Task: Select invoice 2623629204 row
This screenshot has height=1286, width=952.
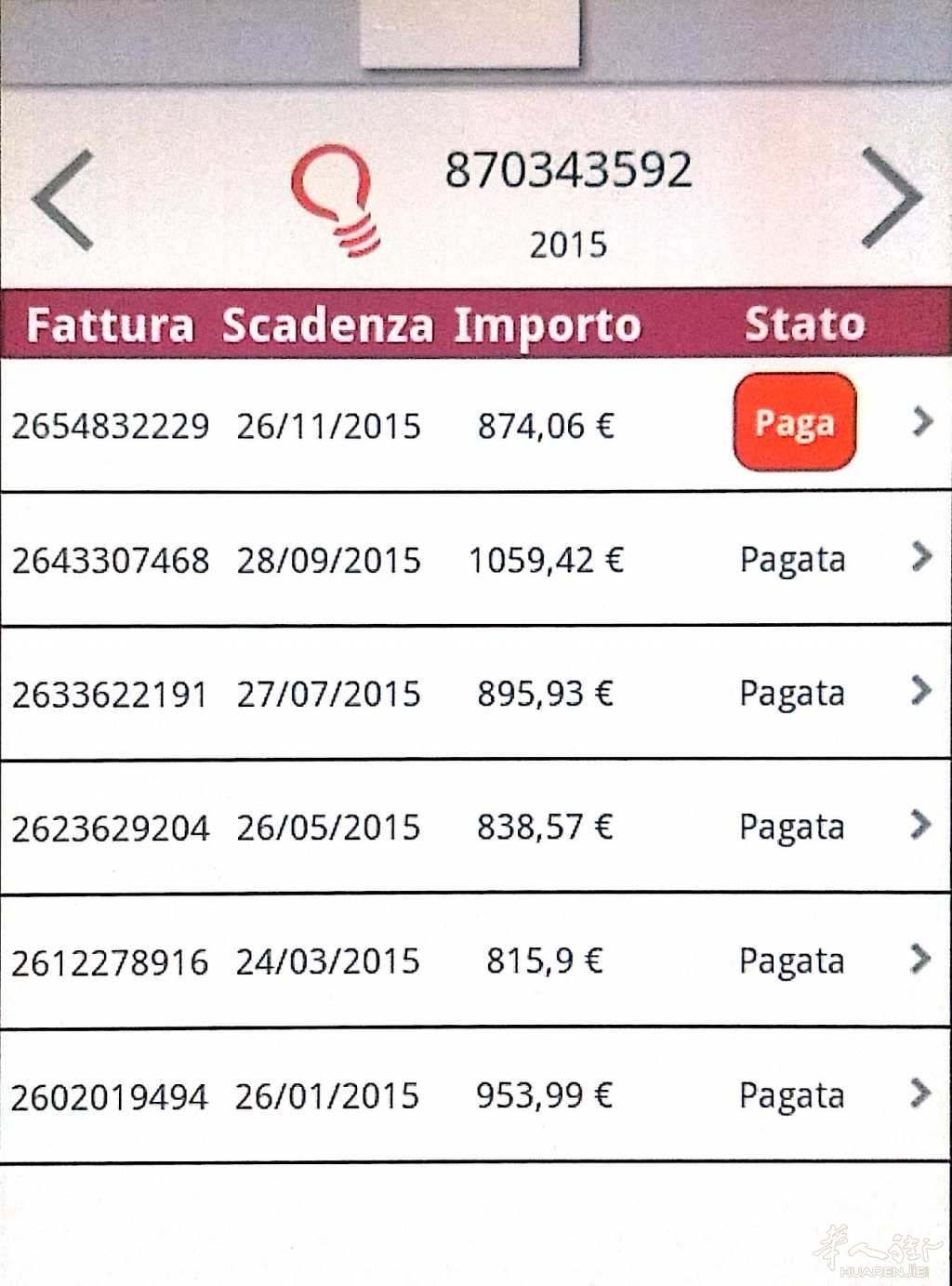Action: (921, 824)
